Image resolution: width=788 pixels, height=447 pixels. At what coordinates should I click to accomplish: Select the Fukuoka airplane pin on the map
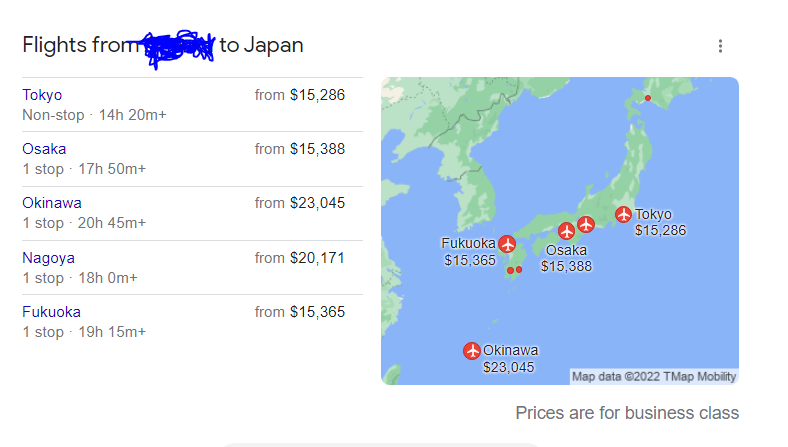[x=507, y=243]
